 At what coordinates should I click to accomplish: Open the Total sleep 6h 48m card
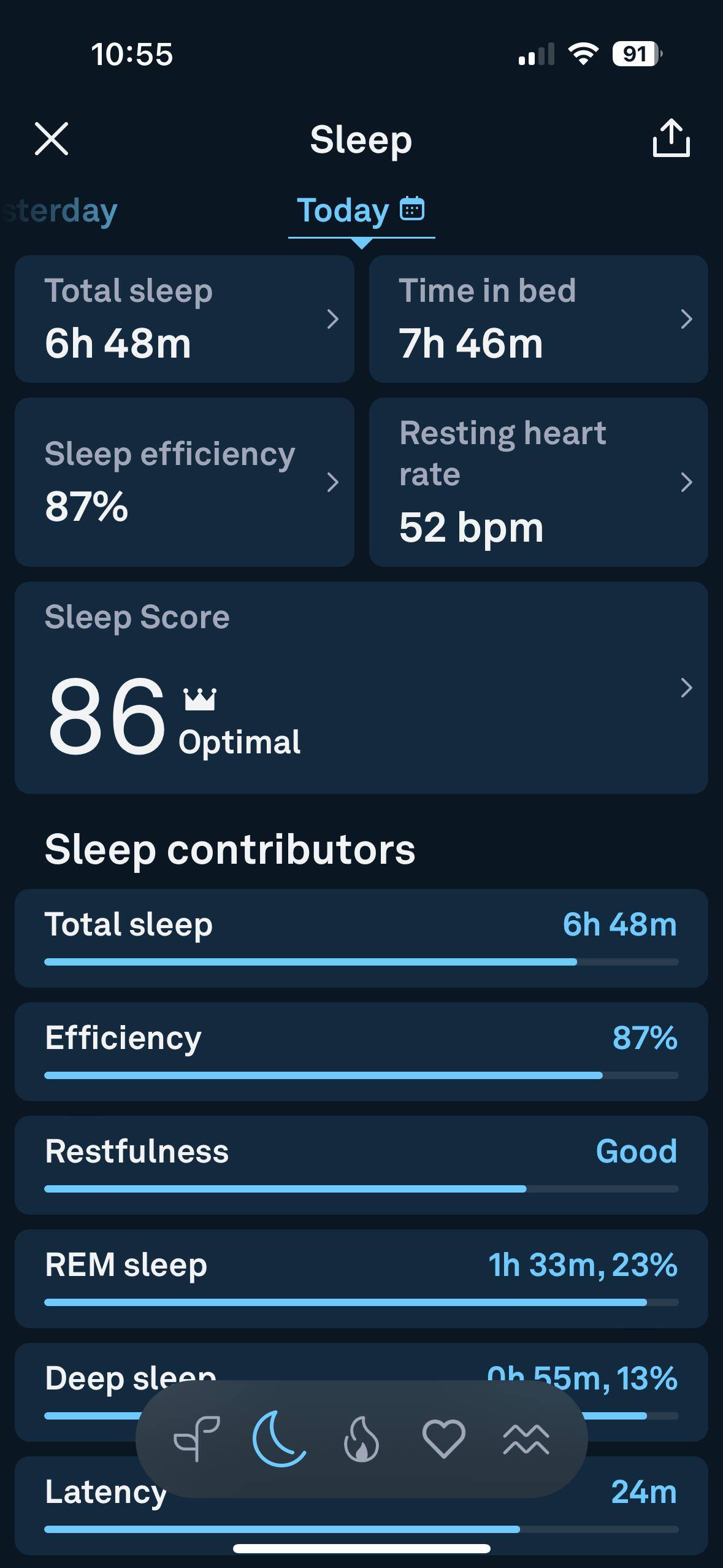[184, 319]
